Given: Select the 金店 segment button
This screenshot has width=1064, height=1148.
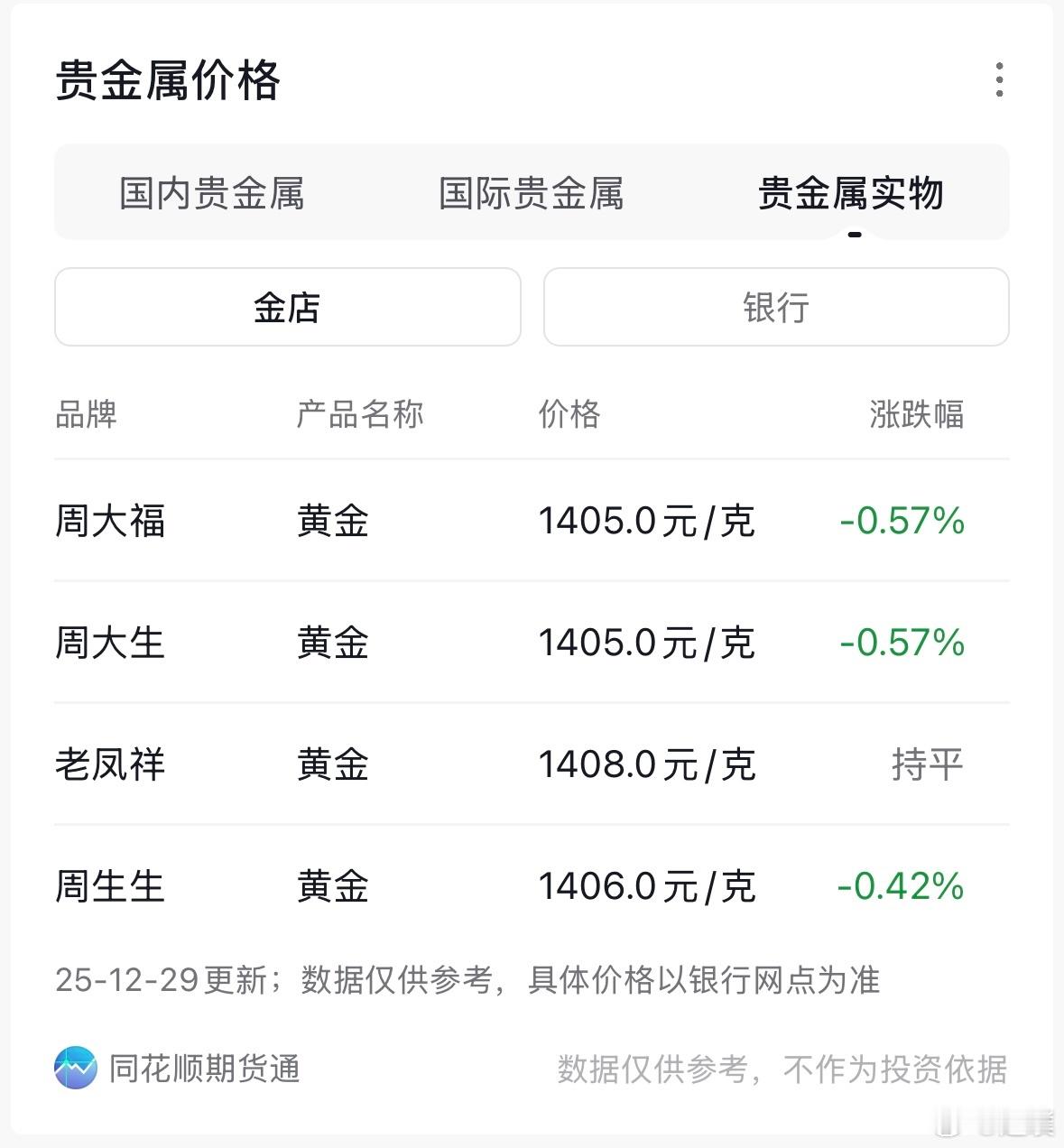Looking at the screenshot, I should point(288,307).
